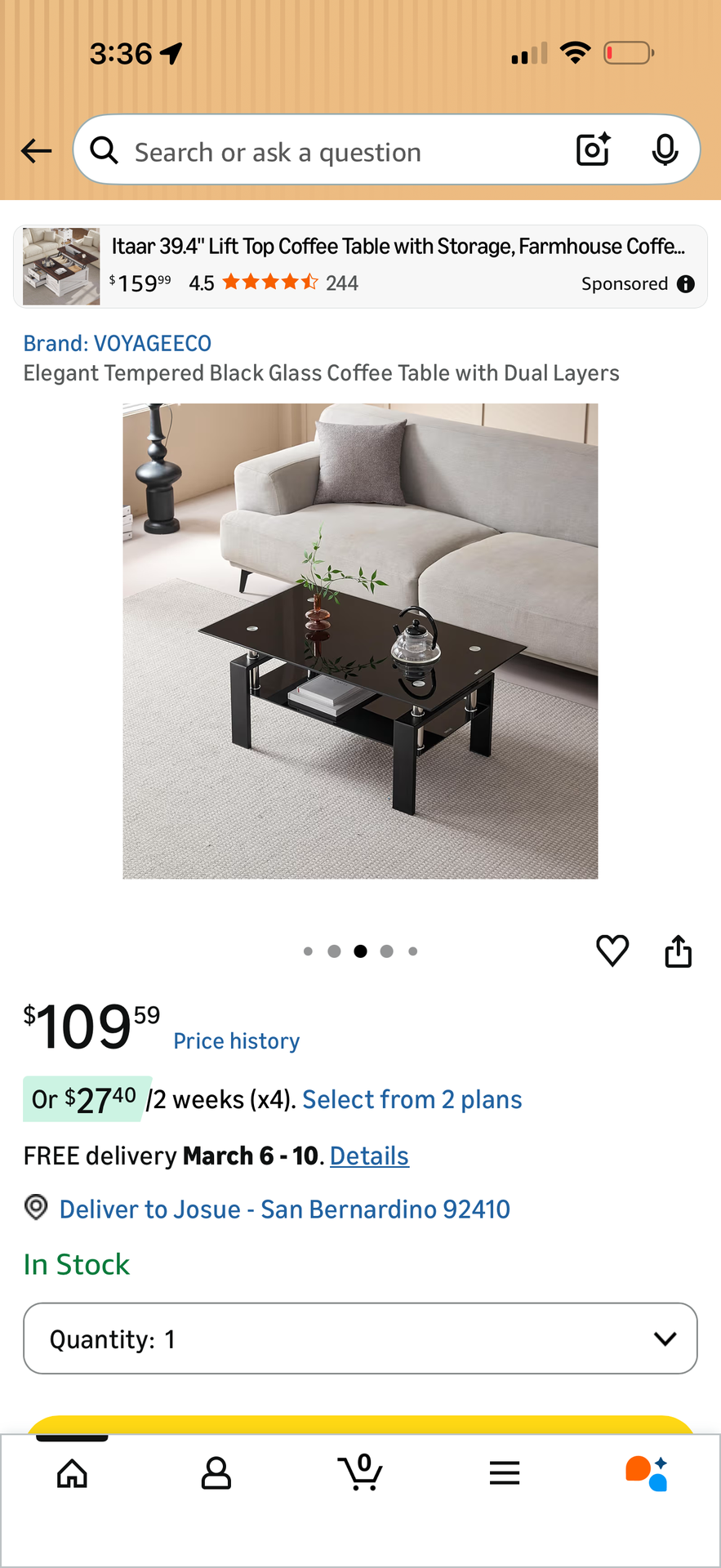Start voice search with the microphone

click(x=665, y=149)
